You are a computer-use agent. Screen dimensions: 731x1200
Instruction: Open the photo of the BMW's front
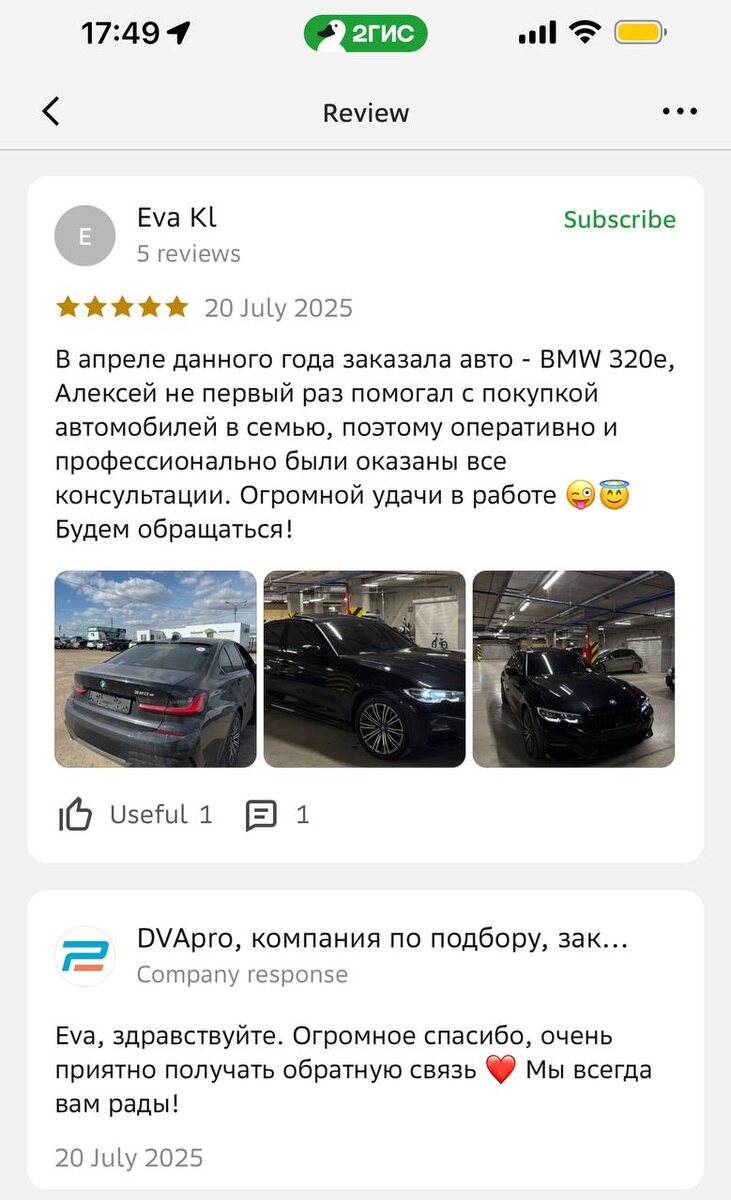[x=573, y=669]
